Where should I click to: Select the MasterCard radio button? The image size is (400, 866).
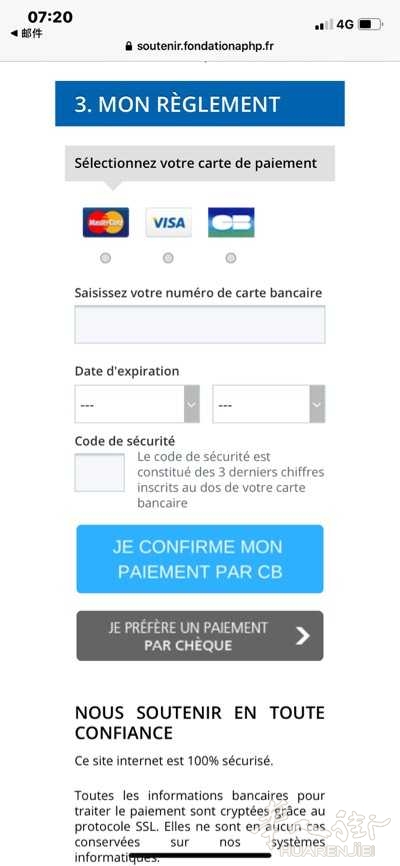106,258
